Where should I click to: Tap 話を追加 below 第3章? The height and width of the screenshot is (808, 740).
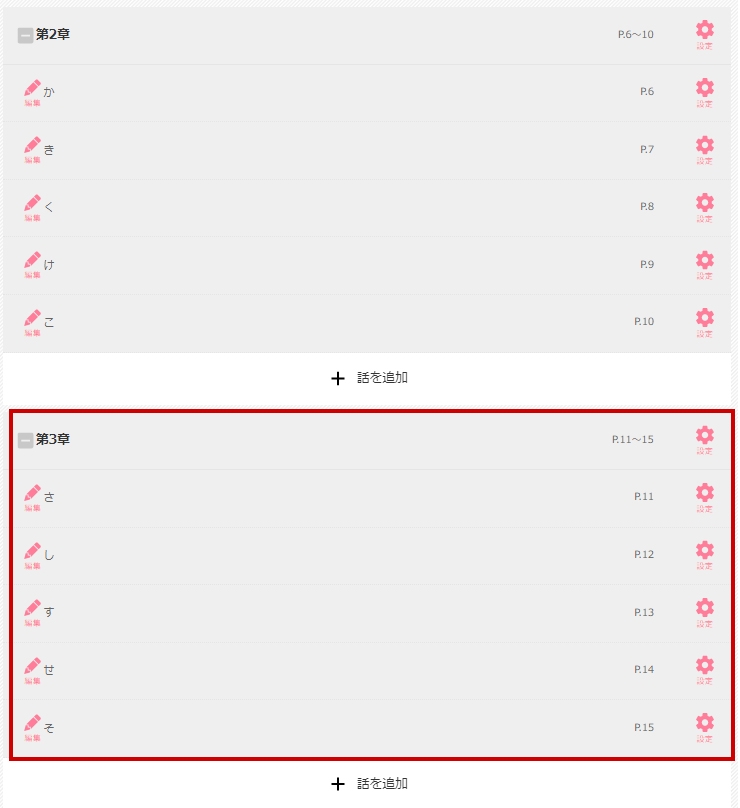pos(370,784)
